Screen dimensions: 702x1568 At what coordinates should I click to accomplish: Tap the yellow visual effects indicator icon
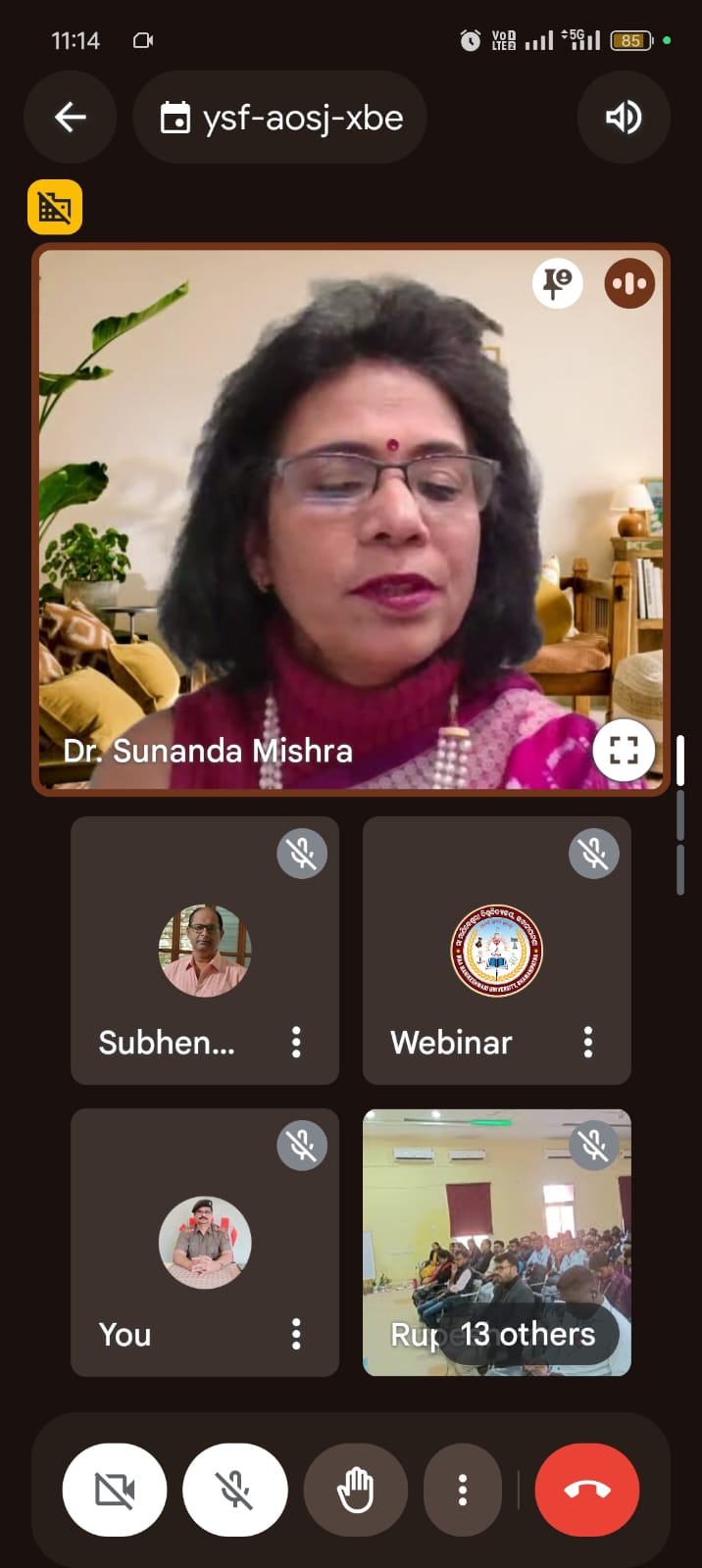click(55, 208)
